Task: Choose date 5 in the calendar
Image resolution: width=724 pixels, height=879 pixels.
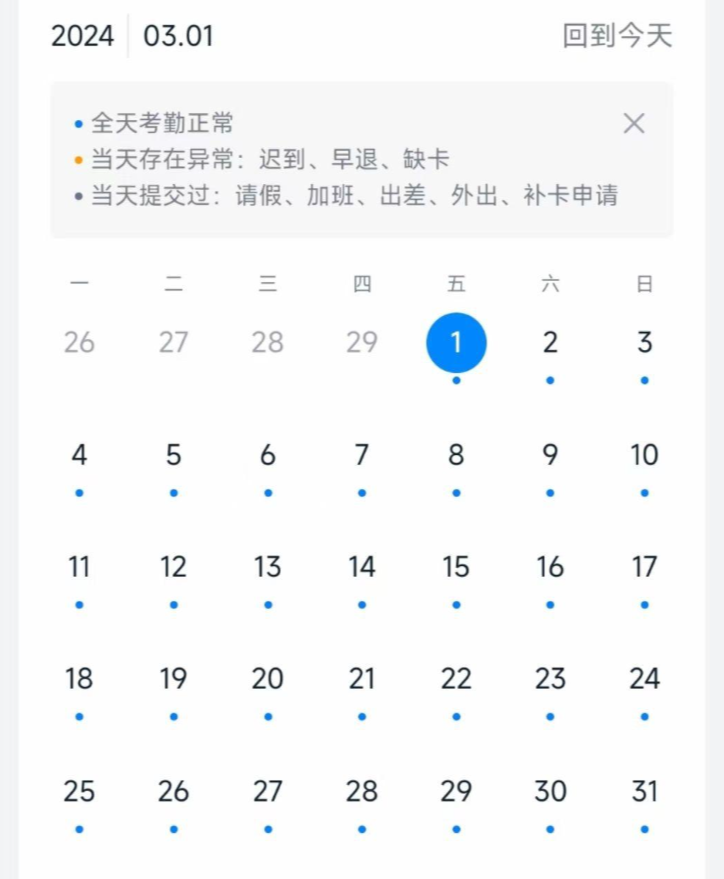Action: [x=173, y=456]
